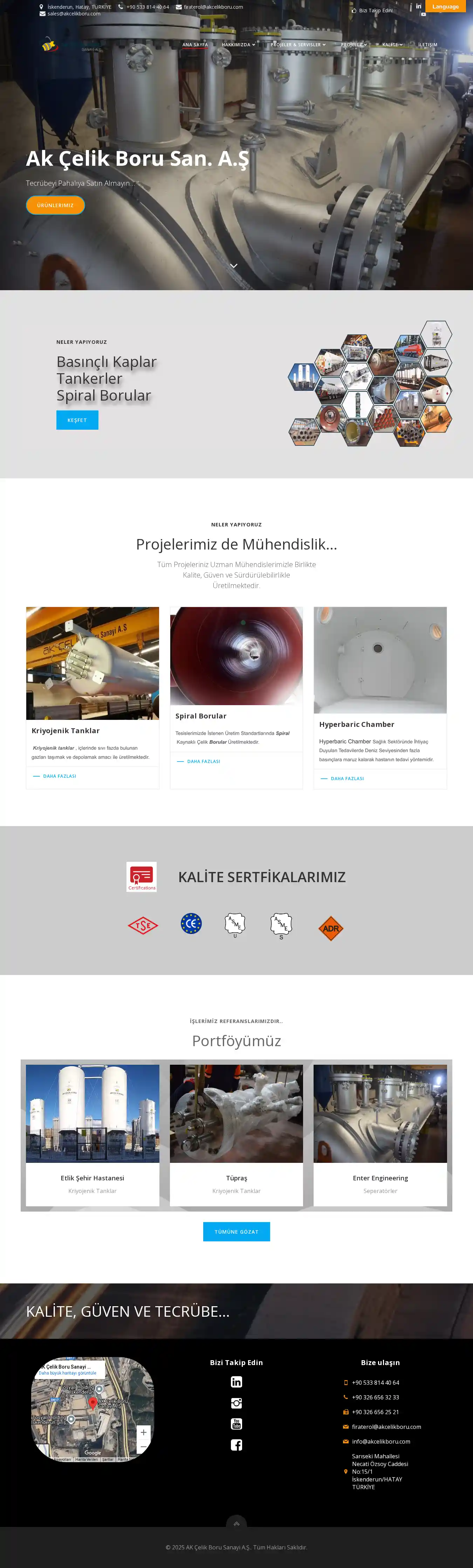The height and width of the screenshot is (1568, 473).
Task: Open DAHA FAZLASI under Kriyojenik Tanklar
Action: [x=59, y=776]
